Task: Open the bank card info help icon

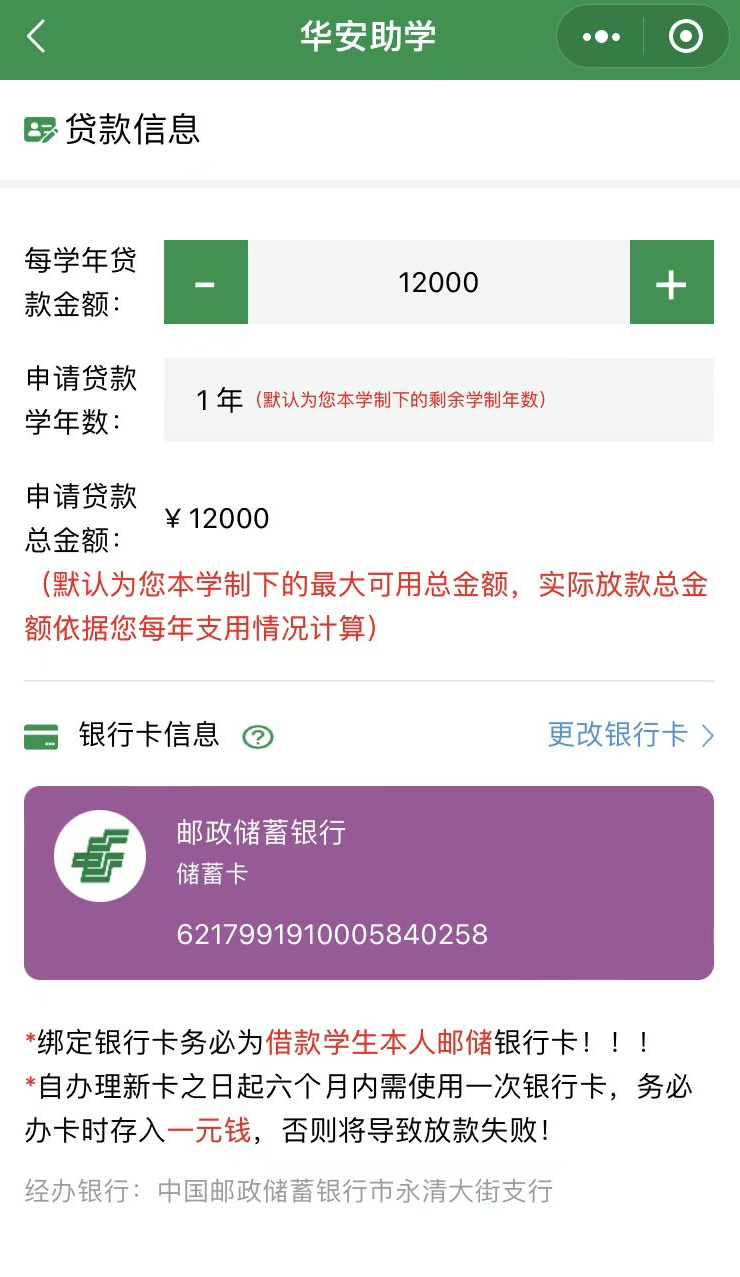Action: pos(258,737)
